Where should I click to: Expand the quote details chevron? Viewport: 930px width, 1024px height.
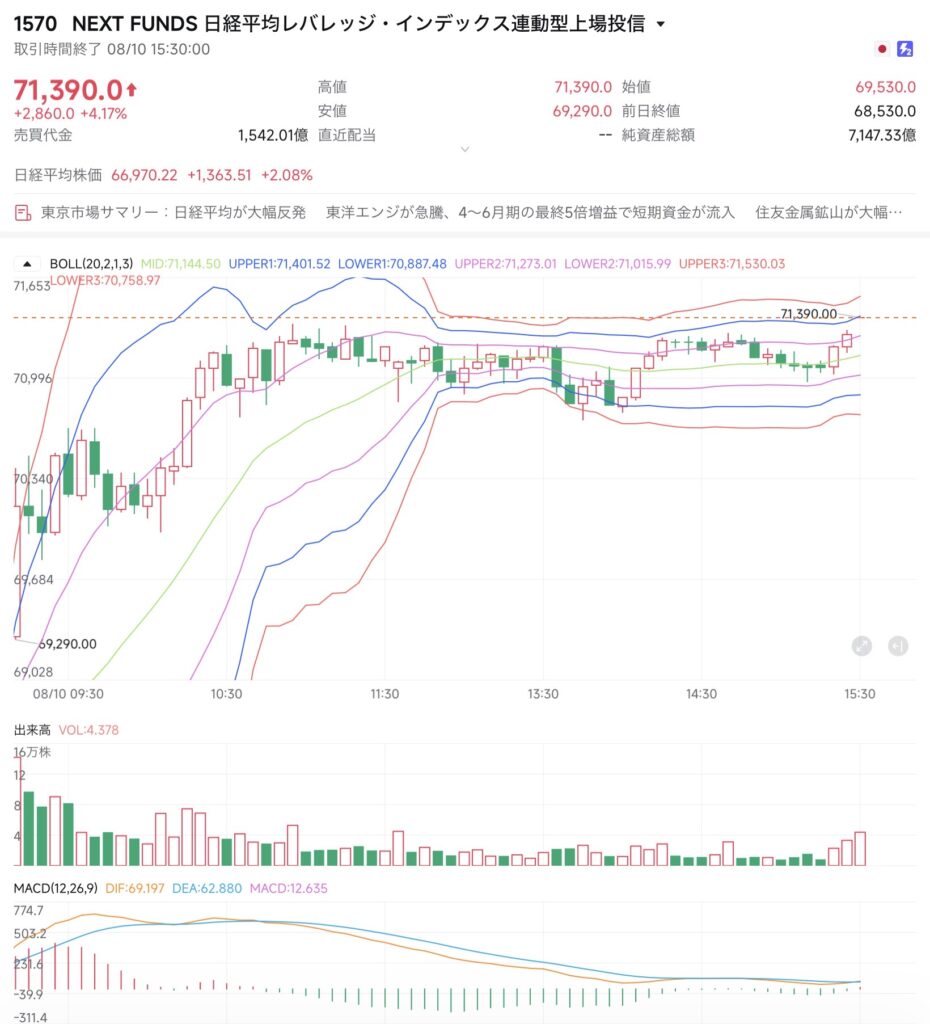click(465, 150)
